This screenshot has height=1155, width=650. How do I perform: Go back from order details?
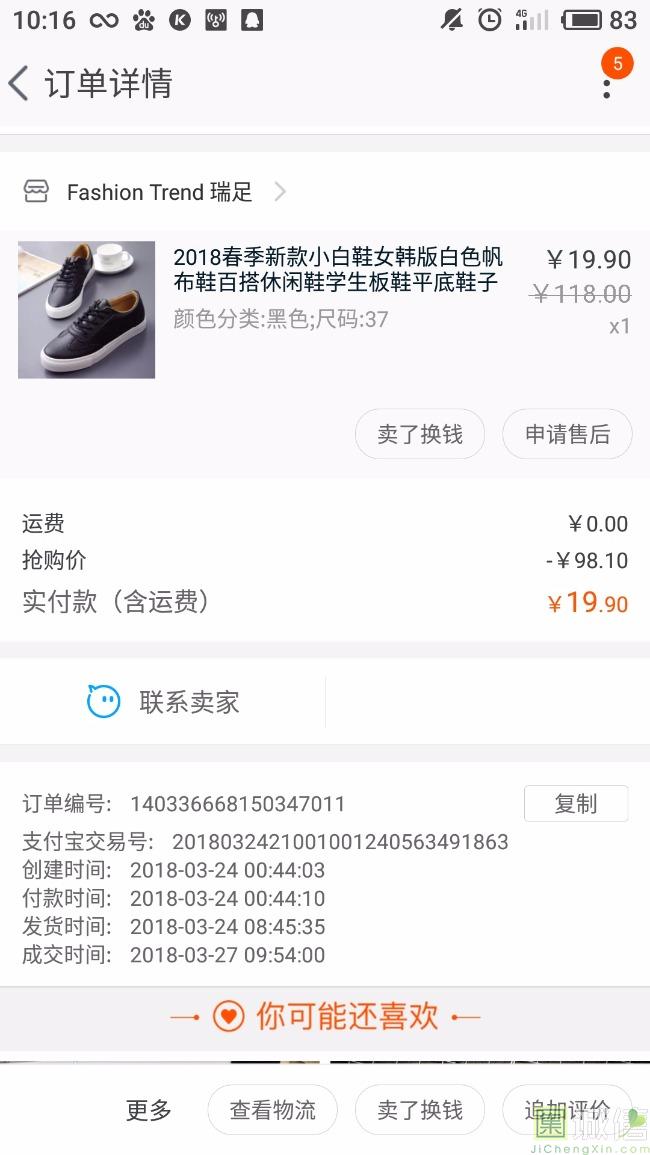point(20,83)
